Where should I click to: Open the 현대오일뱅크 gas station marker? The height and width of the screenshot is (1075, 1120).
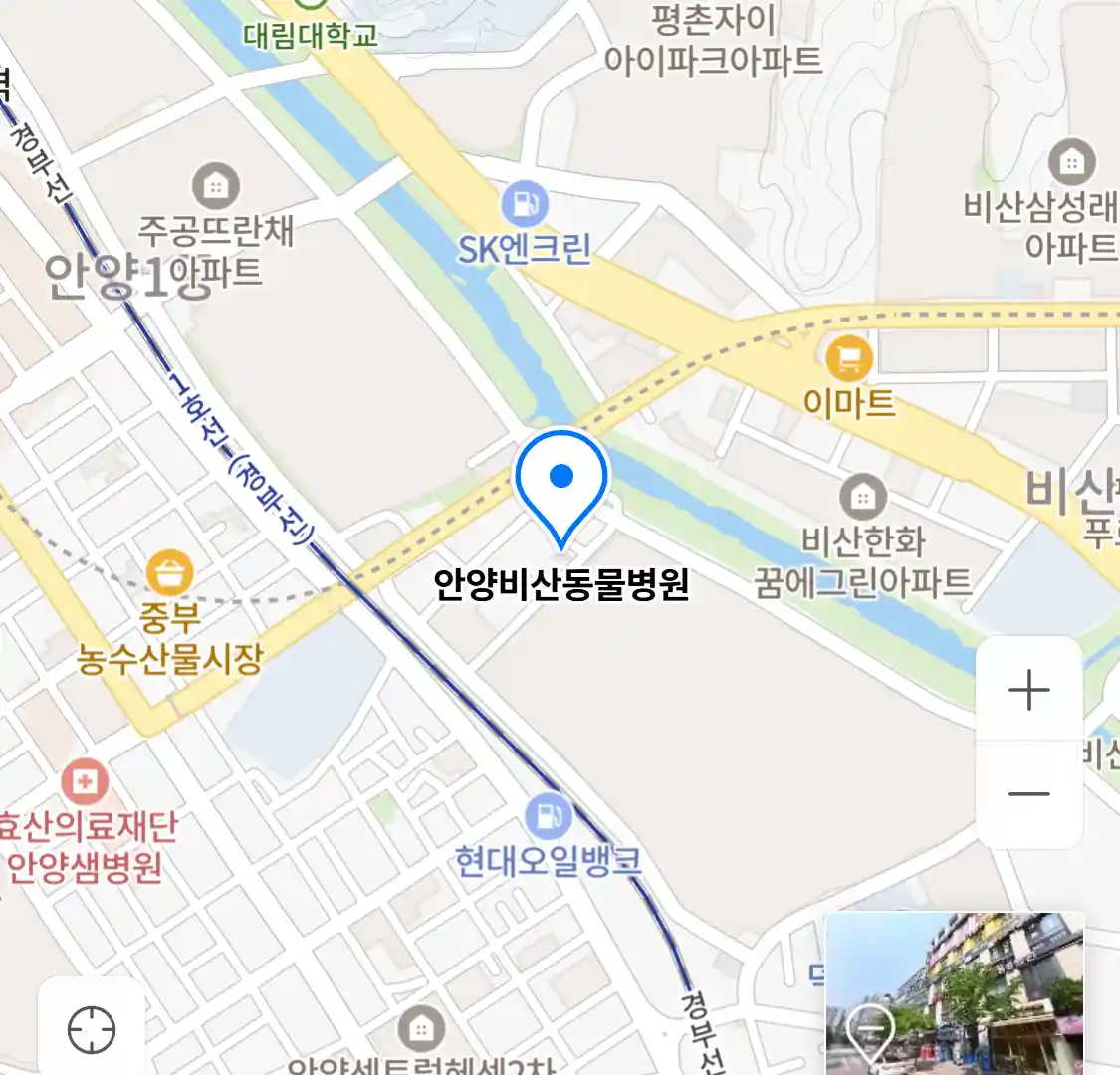(548, 817)
